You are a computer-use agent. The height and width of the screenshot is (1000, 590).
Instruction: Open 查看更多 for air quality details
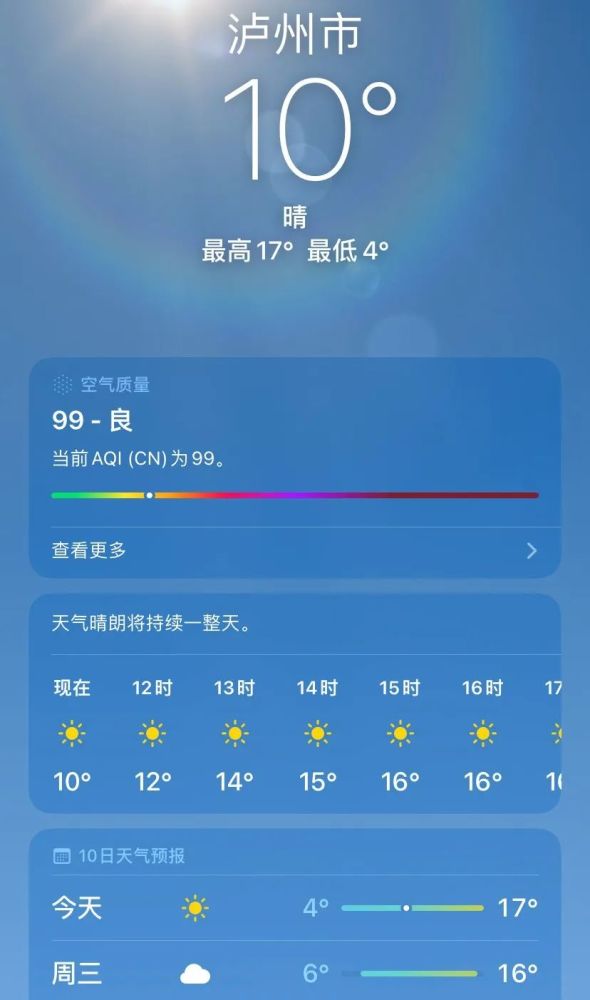click(295, 551)
